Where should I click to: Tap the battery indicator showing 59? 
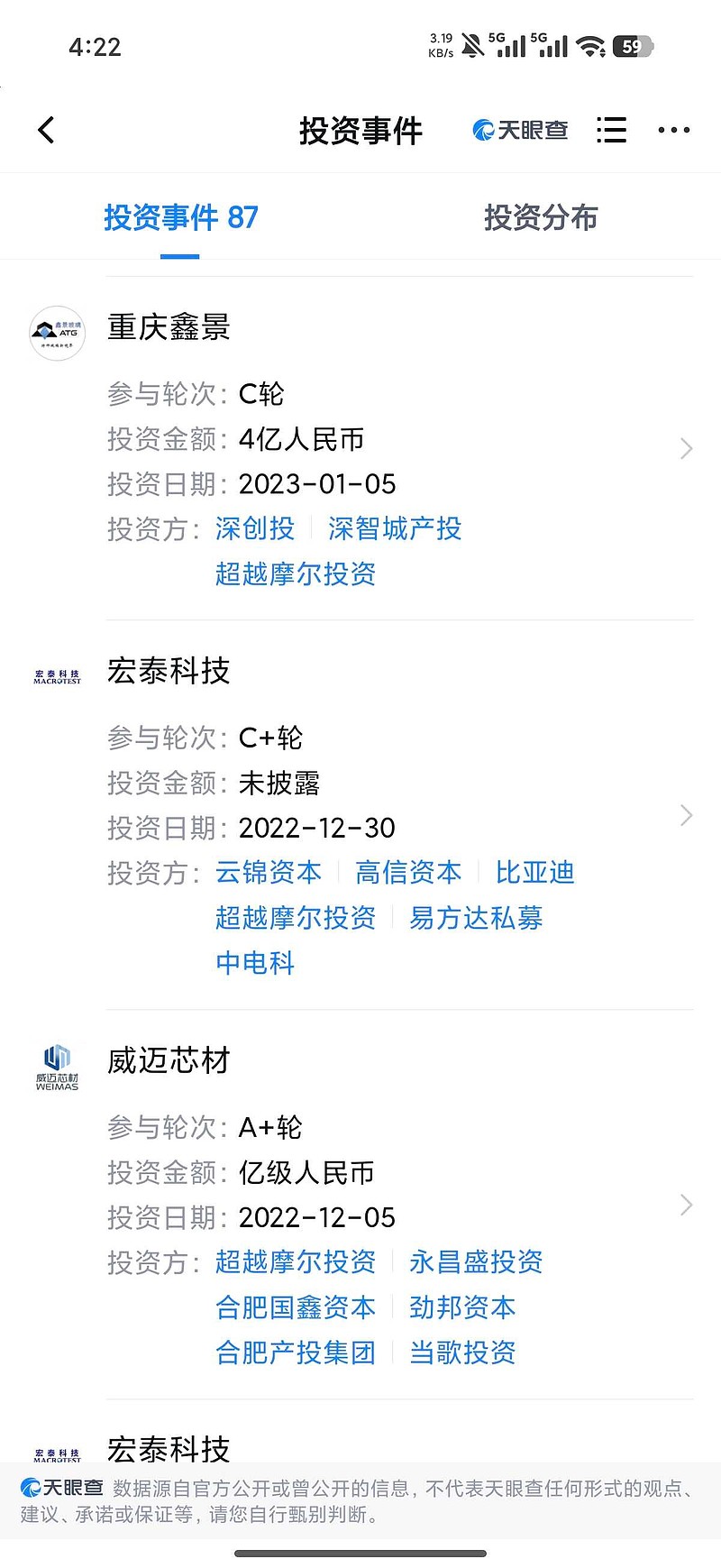pos(632,45)
